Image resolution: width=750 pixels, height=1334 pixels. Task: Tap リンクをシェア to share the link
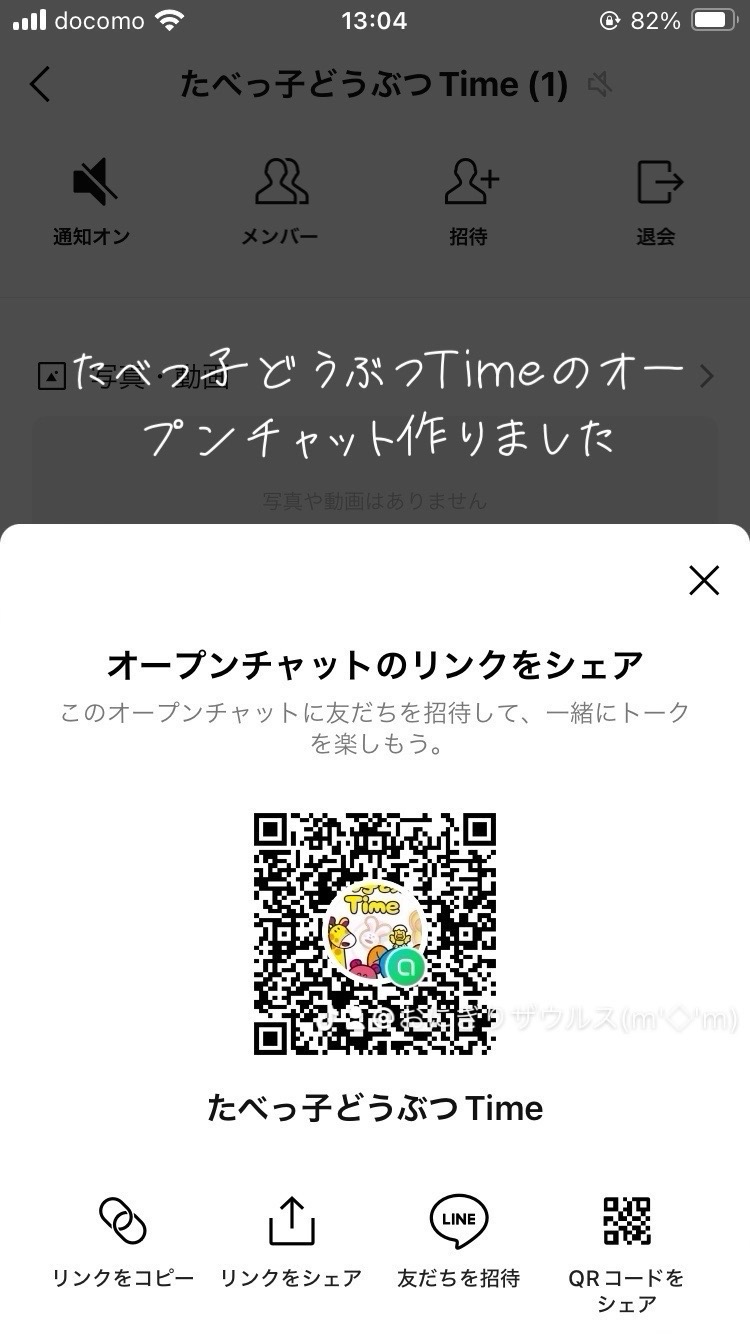point(291,1240)
